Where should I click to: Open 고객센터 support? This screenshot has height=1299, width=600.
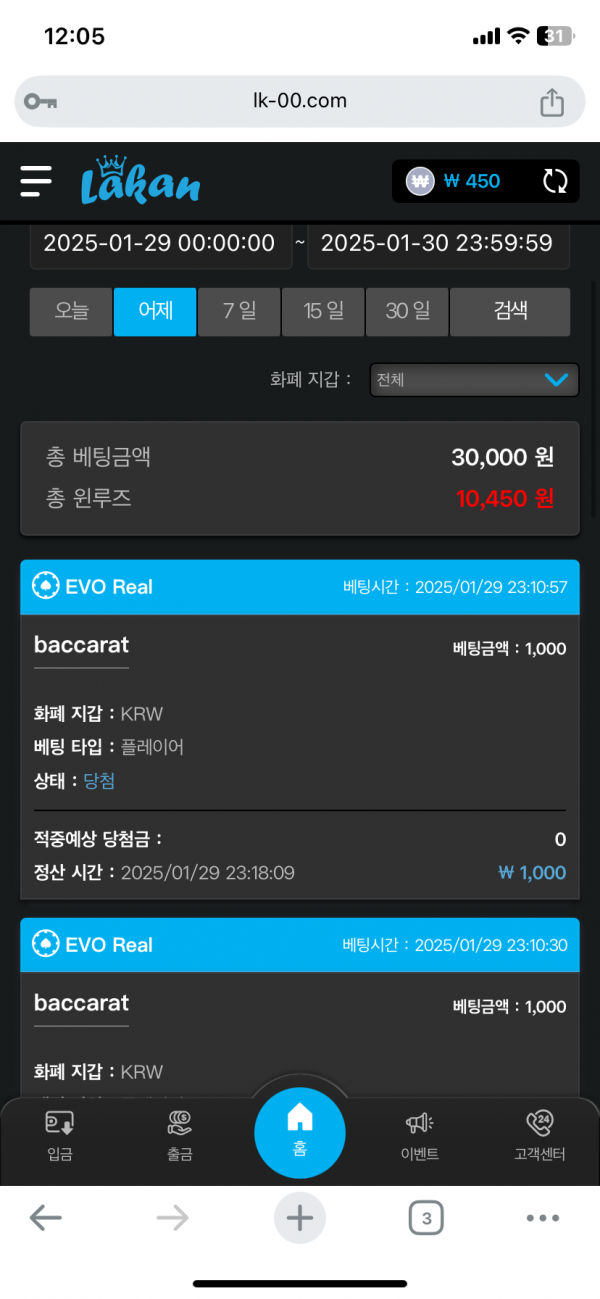540,1135
